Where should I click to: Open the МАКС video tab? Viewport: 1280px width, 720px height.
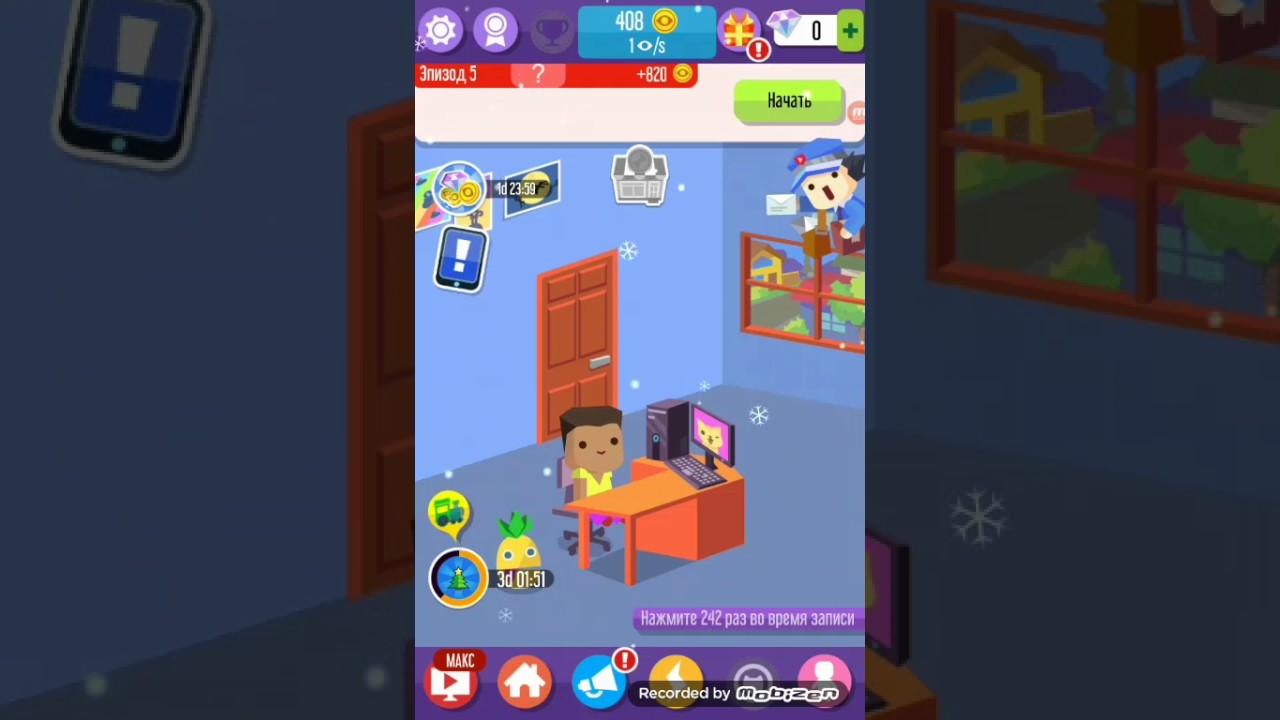point(453,678)
